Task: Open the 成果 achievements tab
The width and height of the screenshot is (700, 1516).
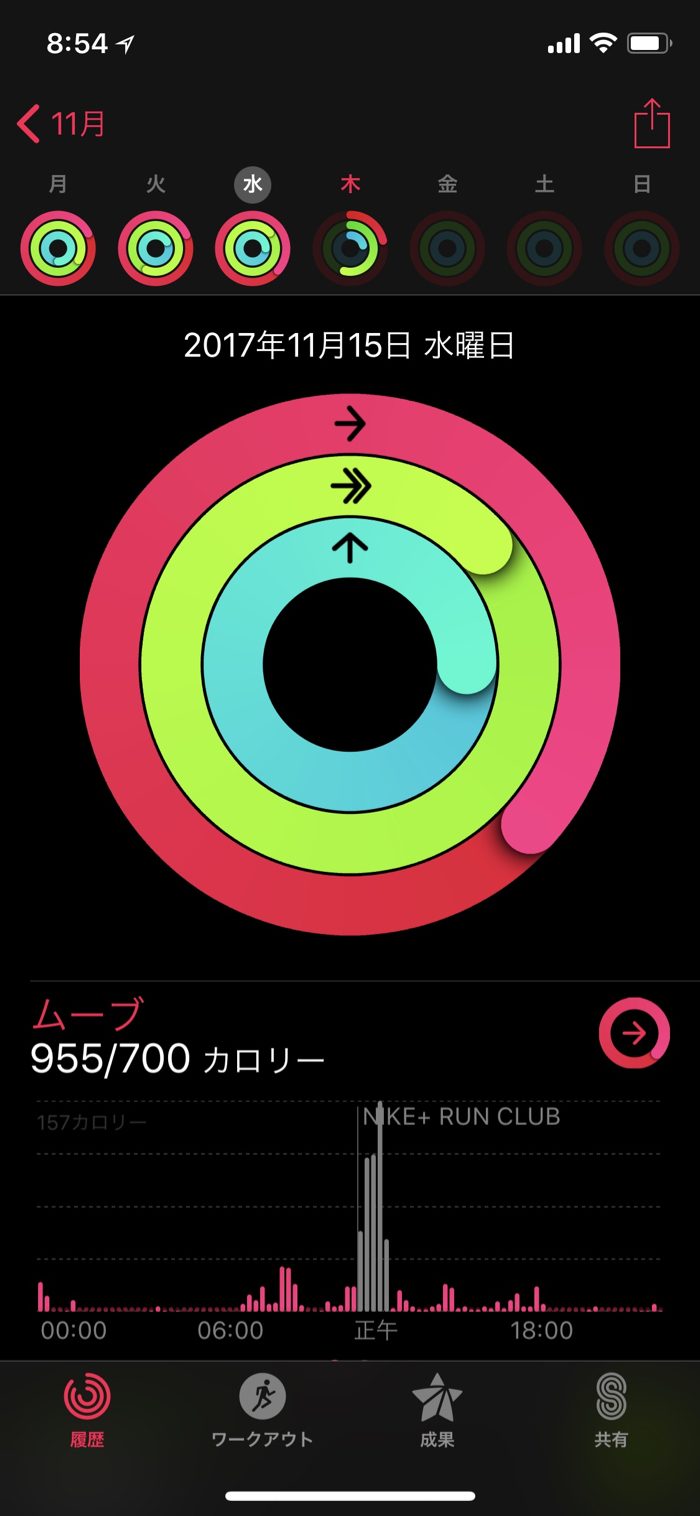Action: 437,1410
